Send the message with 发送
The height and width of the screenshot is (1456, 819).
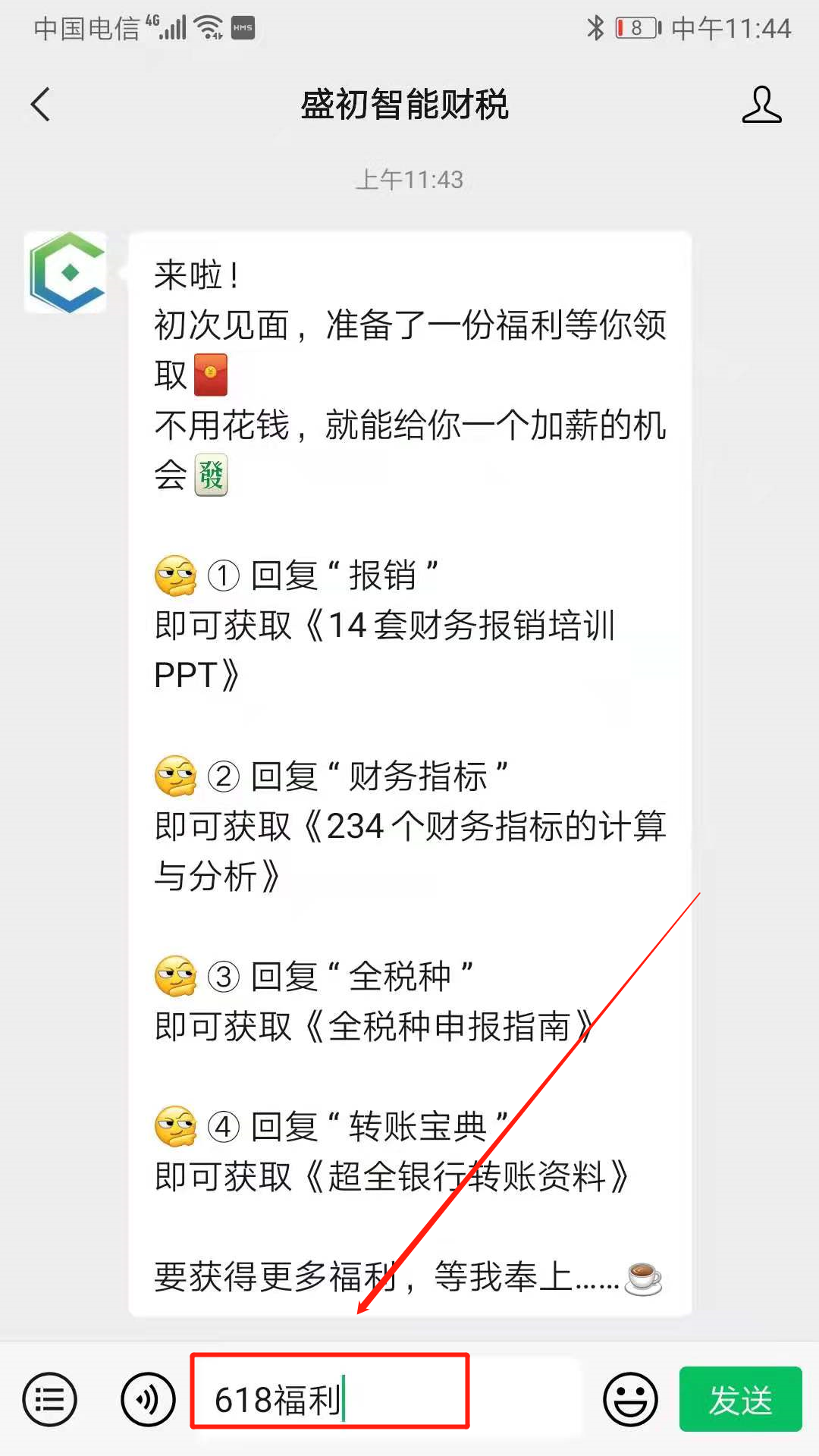(740, 1399)
